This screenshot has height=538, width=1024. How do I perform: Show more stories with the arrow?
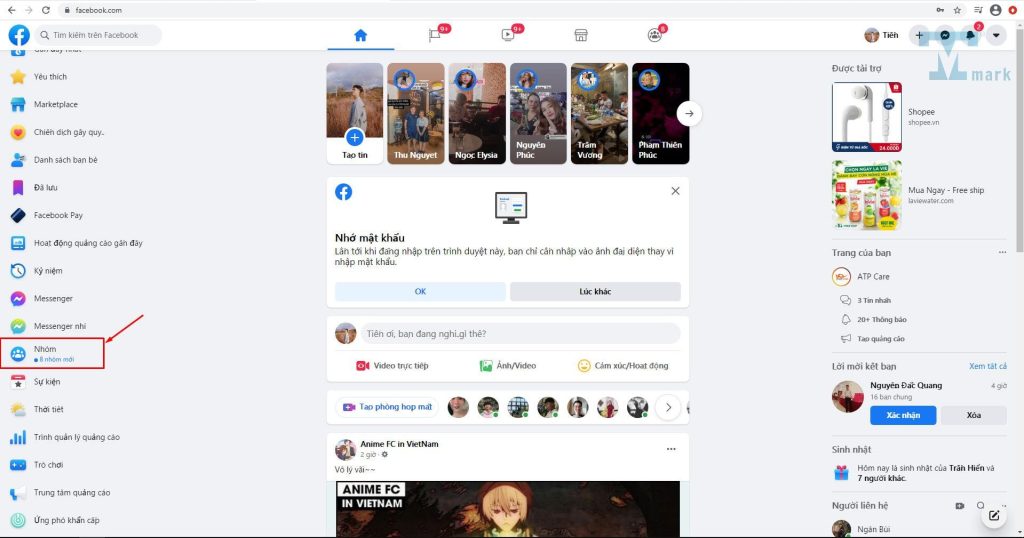coord(688,114)
